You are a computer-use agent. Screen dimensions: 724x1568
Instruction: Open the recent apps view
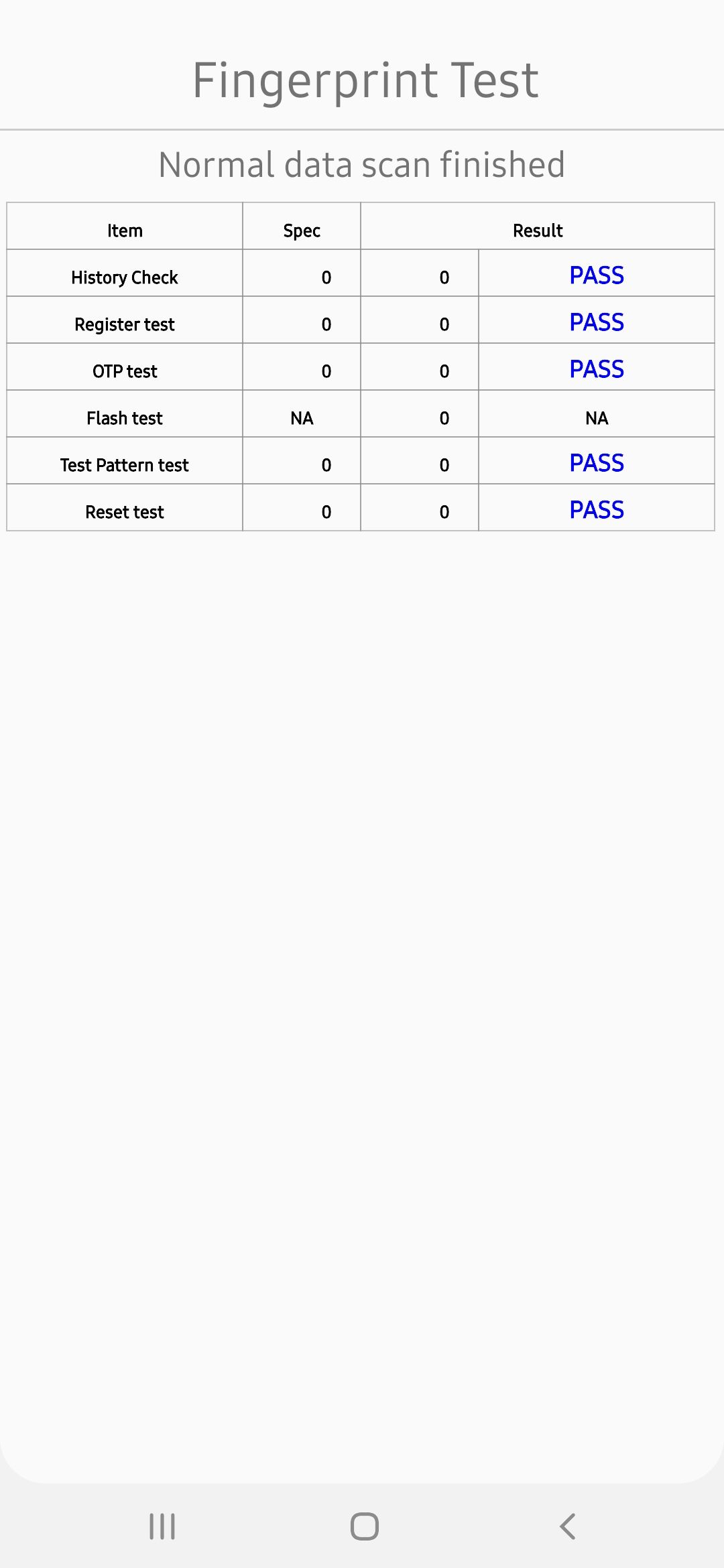[162, 1526]
